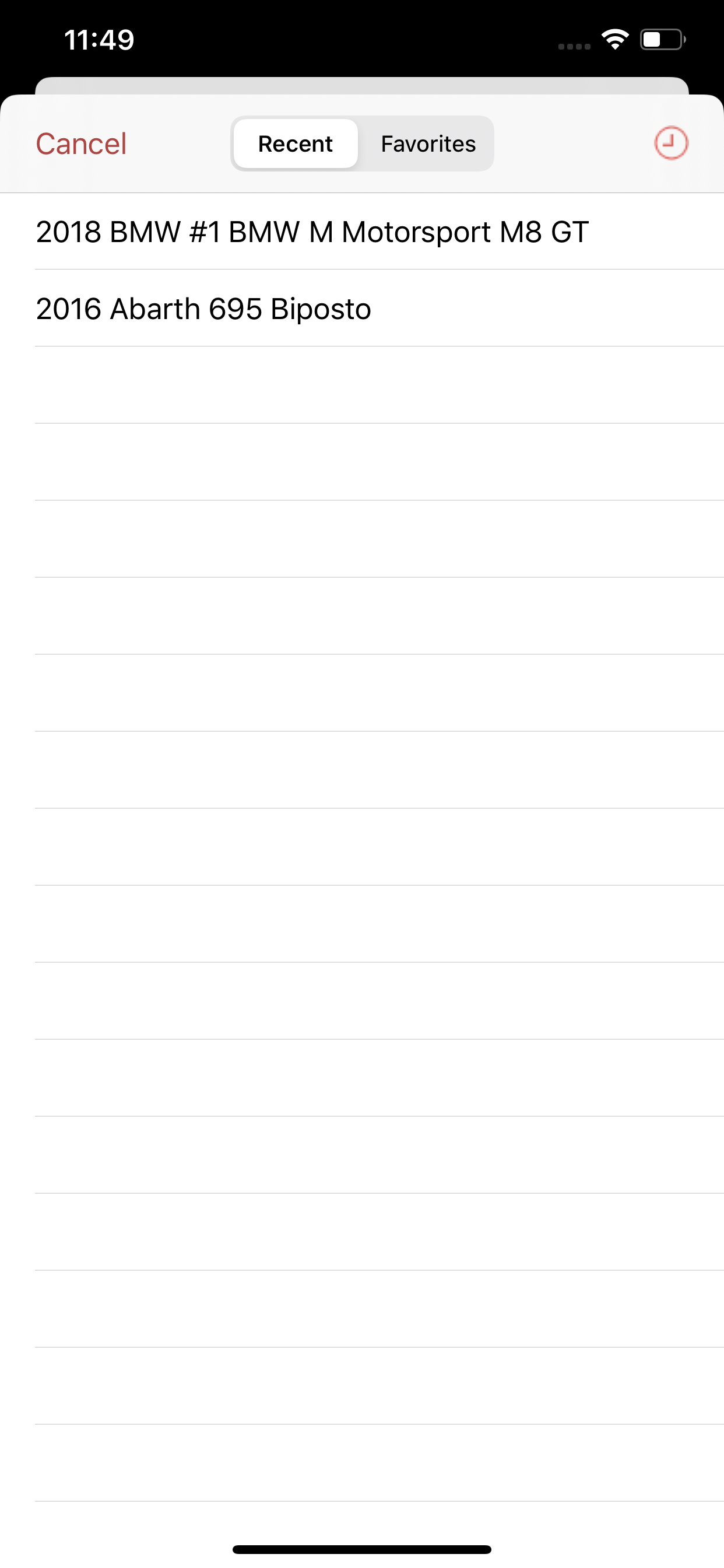Viewport: 724px width, 1568px height.
Task: Tap the 11:49 clock in the status bar
Action: 99,39
